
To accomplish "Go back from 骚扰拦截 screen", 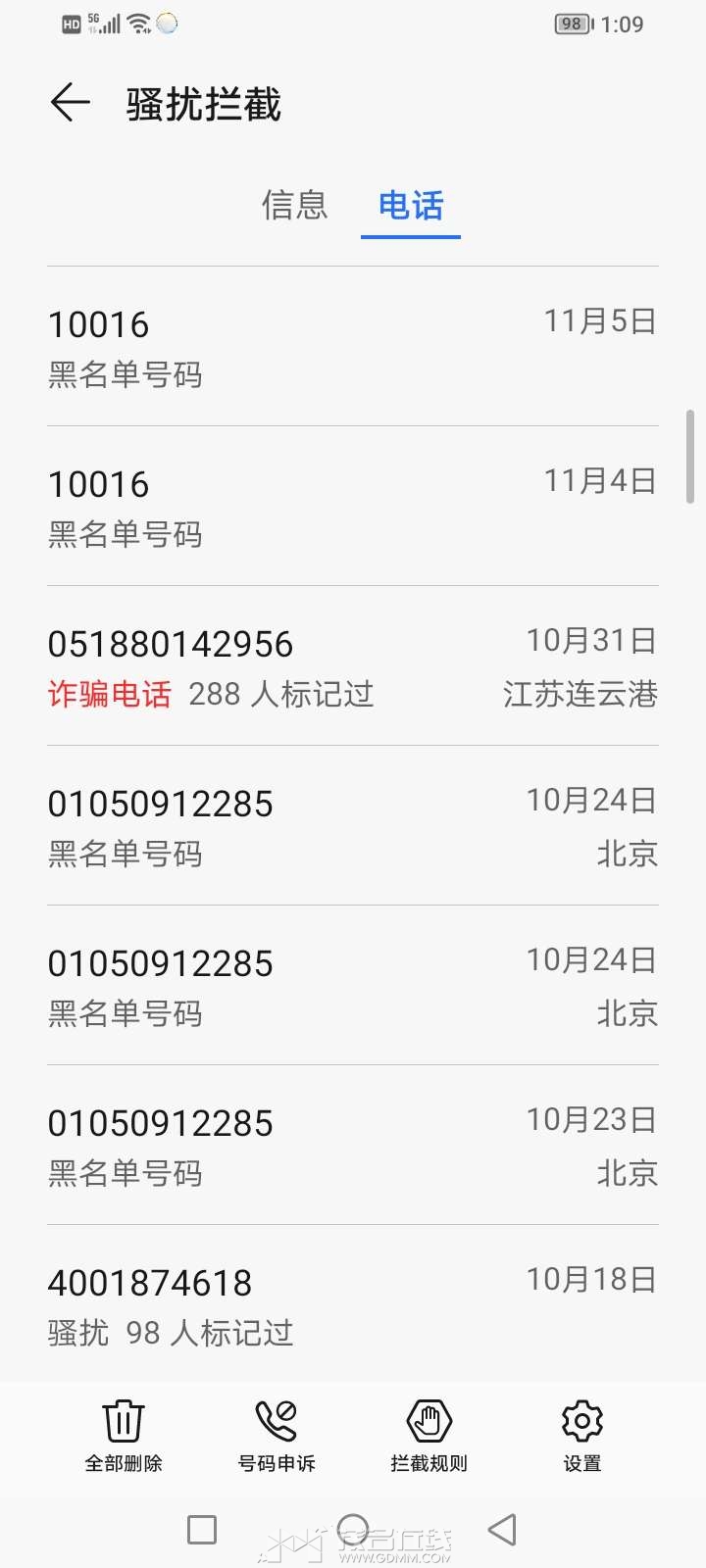I will tap(70, 103).
